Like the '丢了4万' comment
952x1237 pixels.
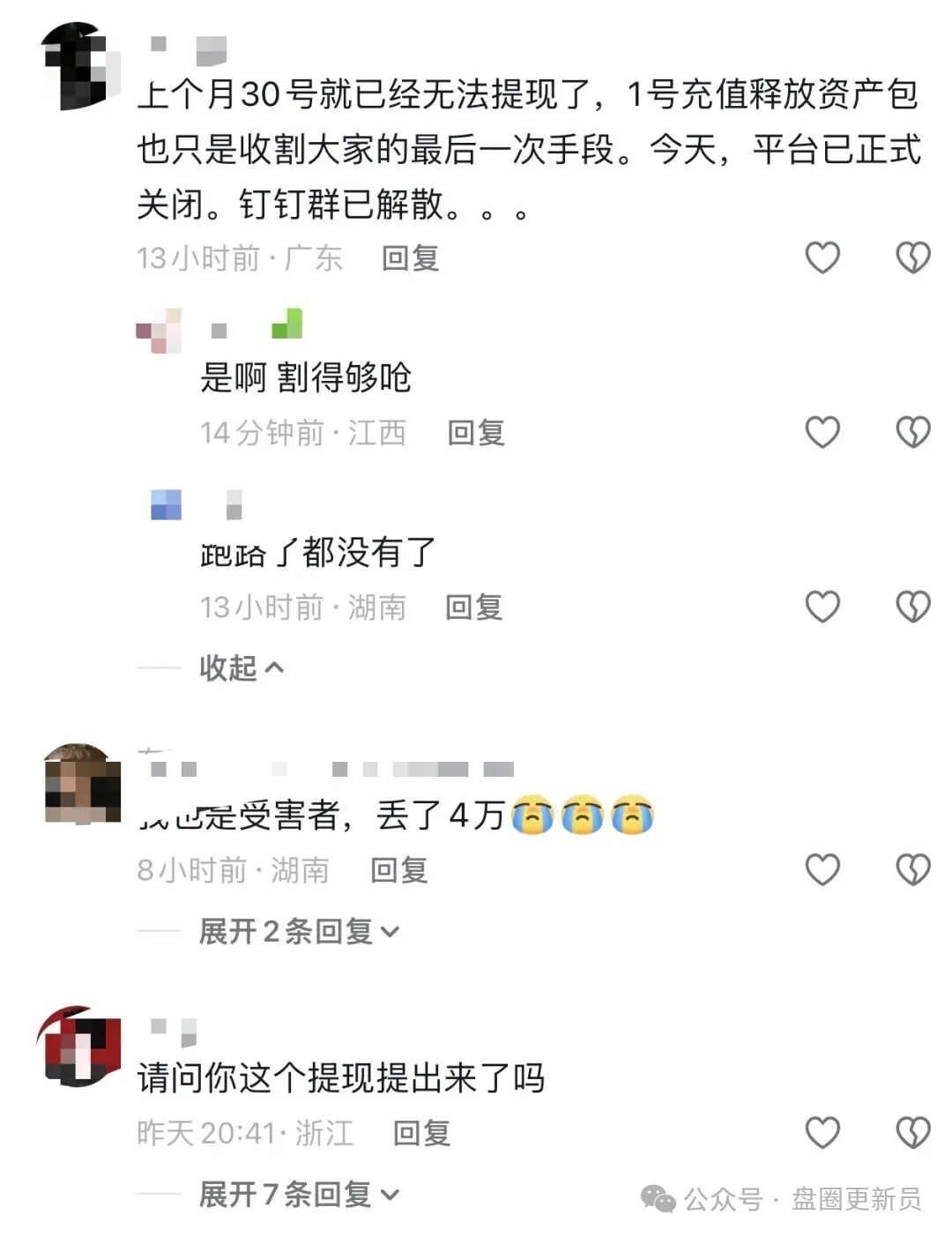pos(822,869)
